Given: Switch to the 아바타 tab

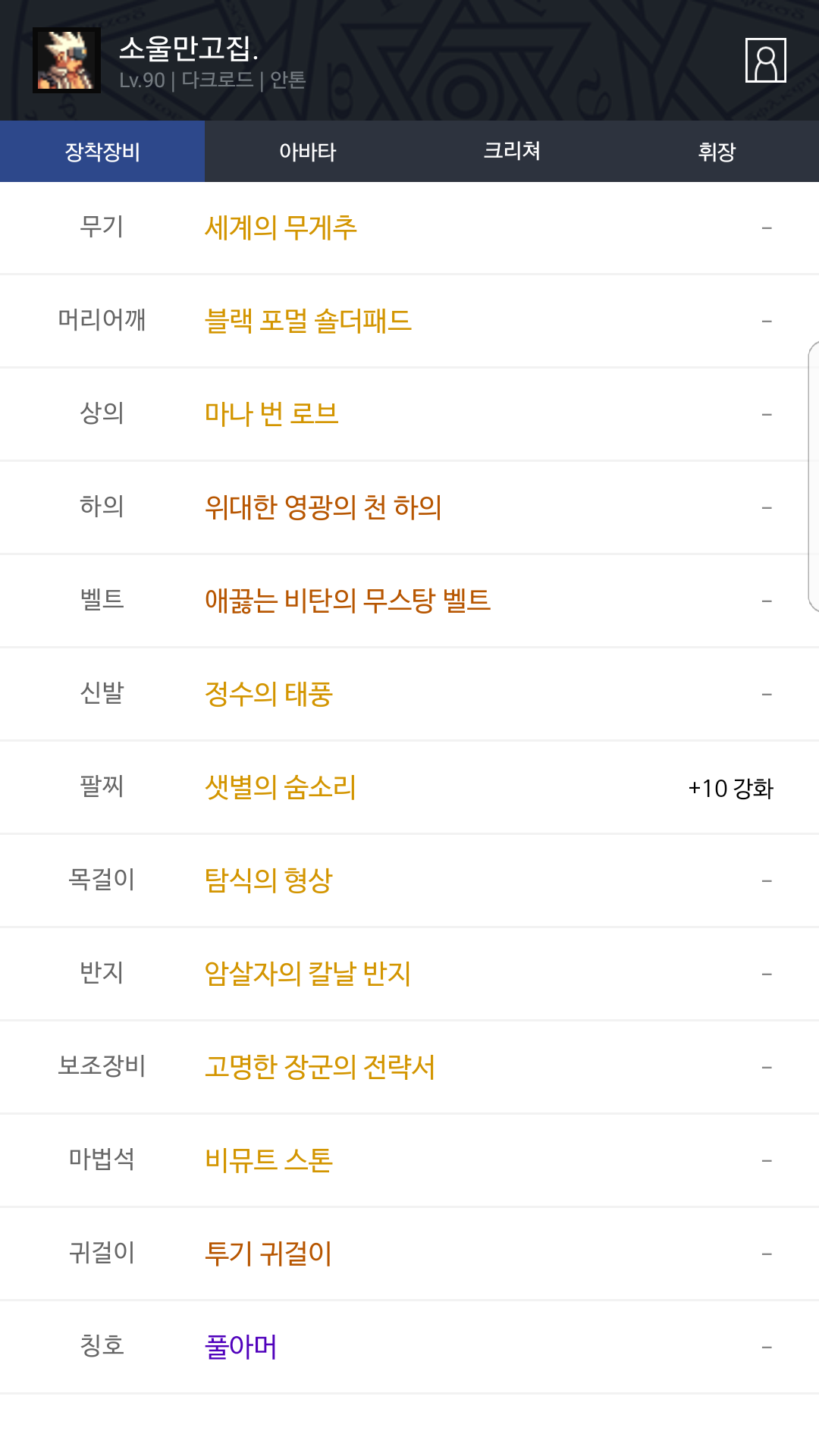Looking at the screenshot, I should click(307, 152).
